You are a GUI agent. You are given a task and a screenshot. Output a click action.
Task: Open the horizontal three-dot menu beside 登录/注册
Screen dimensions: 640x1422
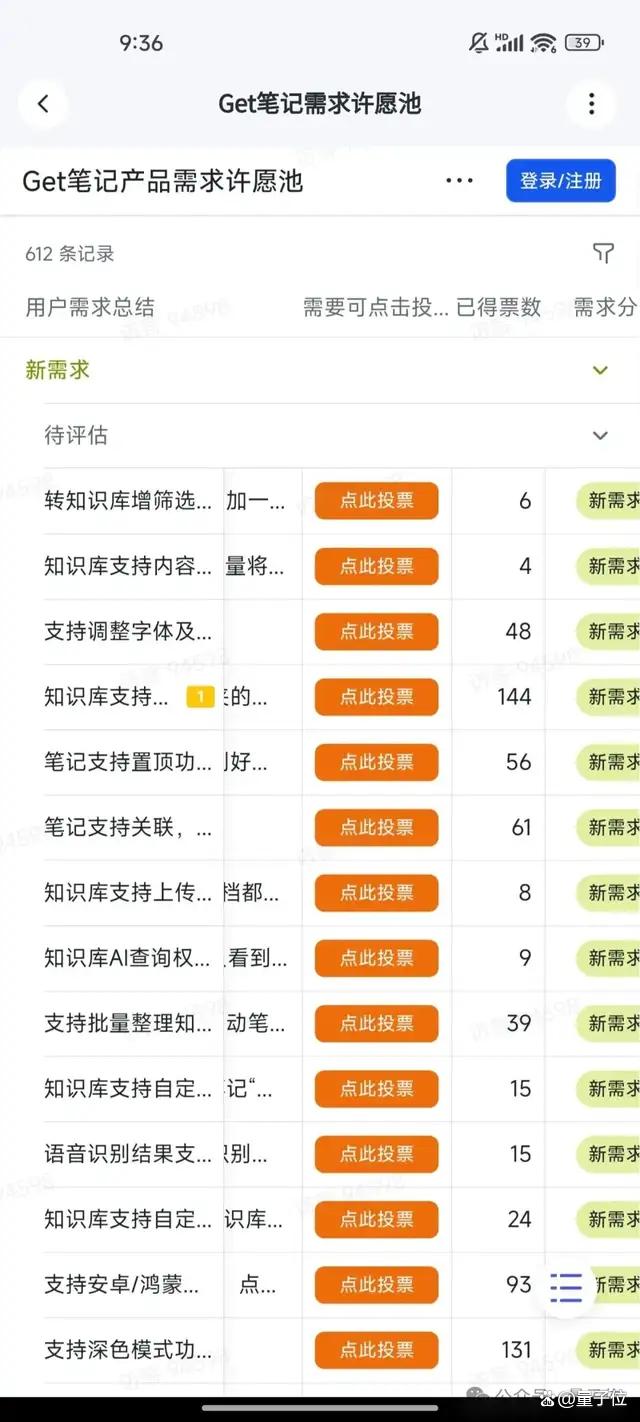coord(459,181)
